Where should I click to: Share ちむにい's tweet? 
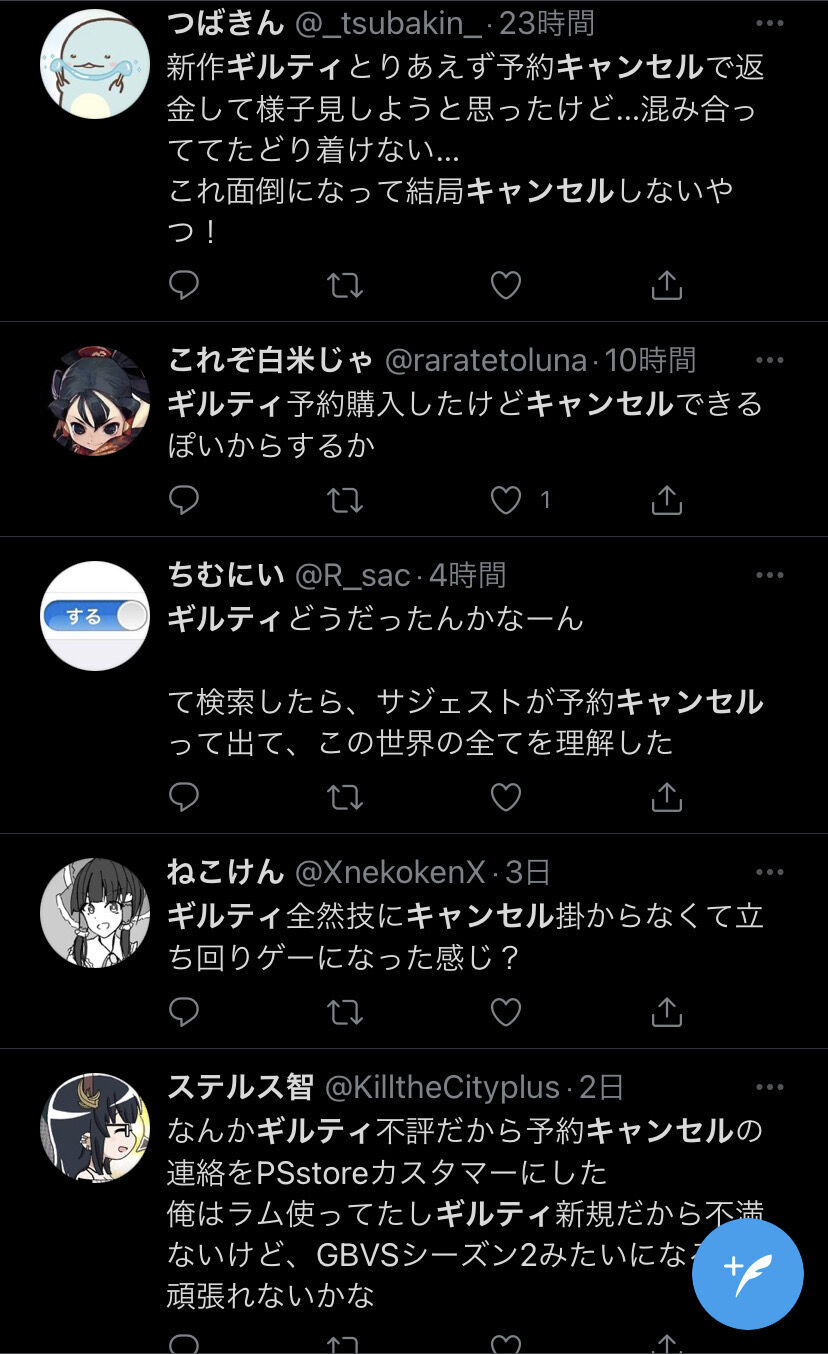coord(666,797)
